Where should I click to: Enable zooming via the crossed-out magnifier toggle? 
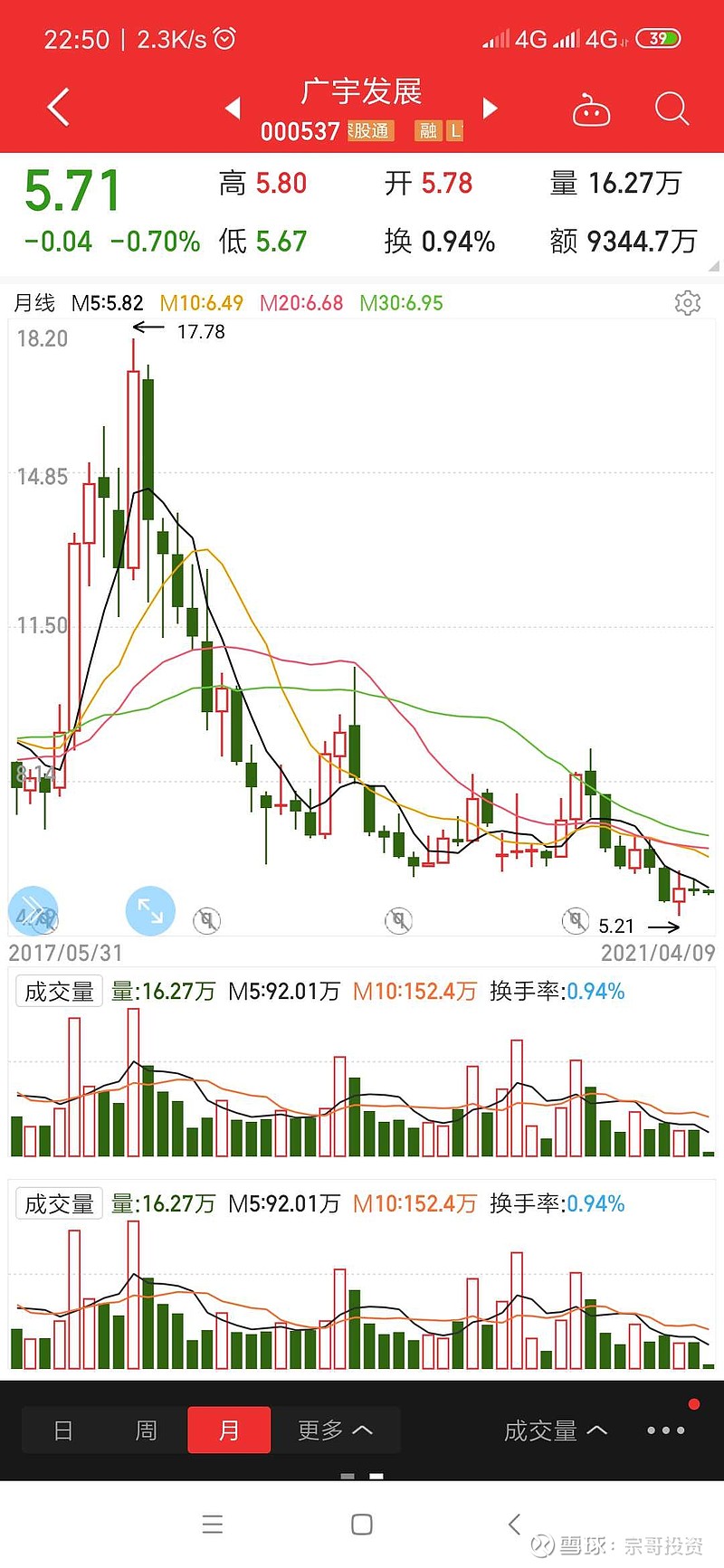tap(207, 919)
